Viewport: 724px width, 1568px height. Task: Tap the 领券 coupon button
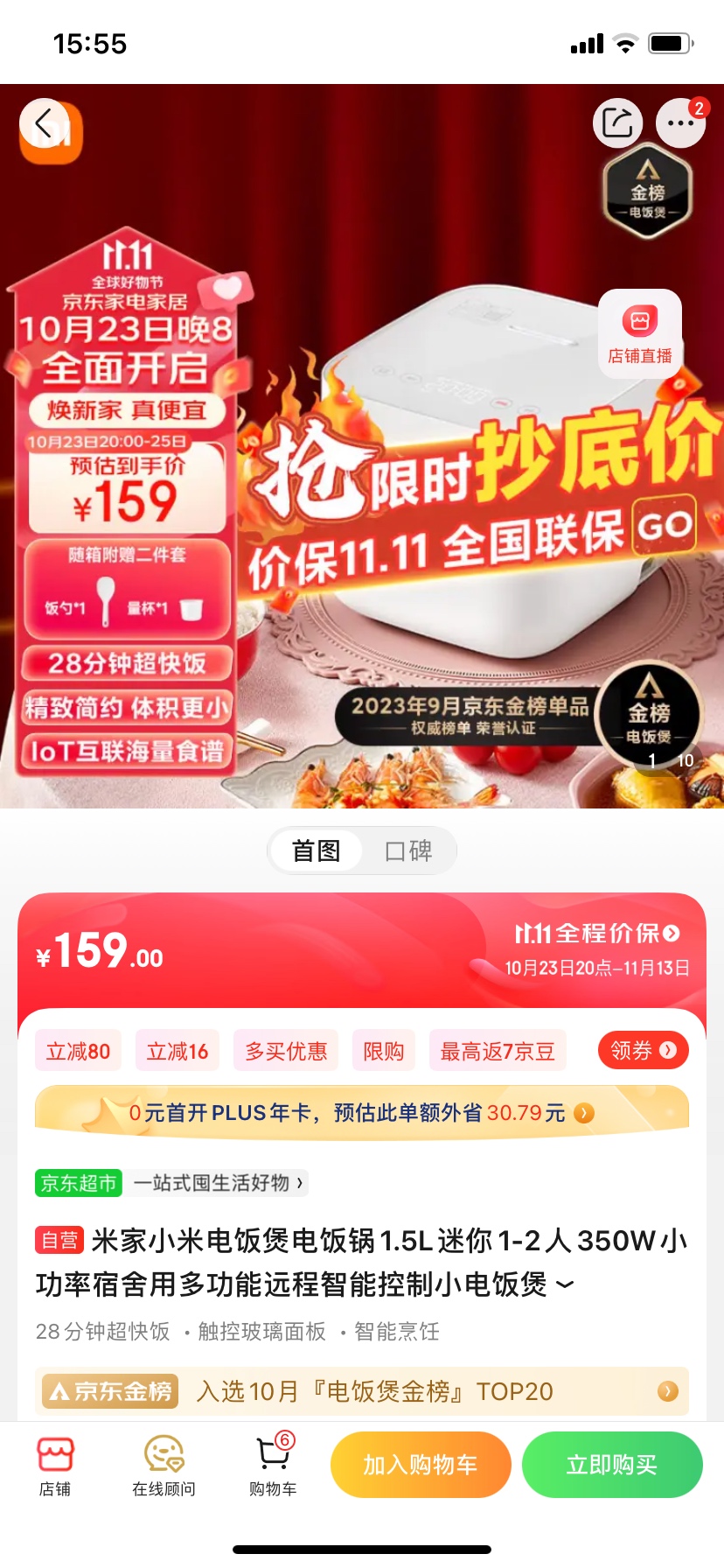643,1050
